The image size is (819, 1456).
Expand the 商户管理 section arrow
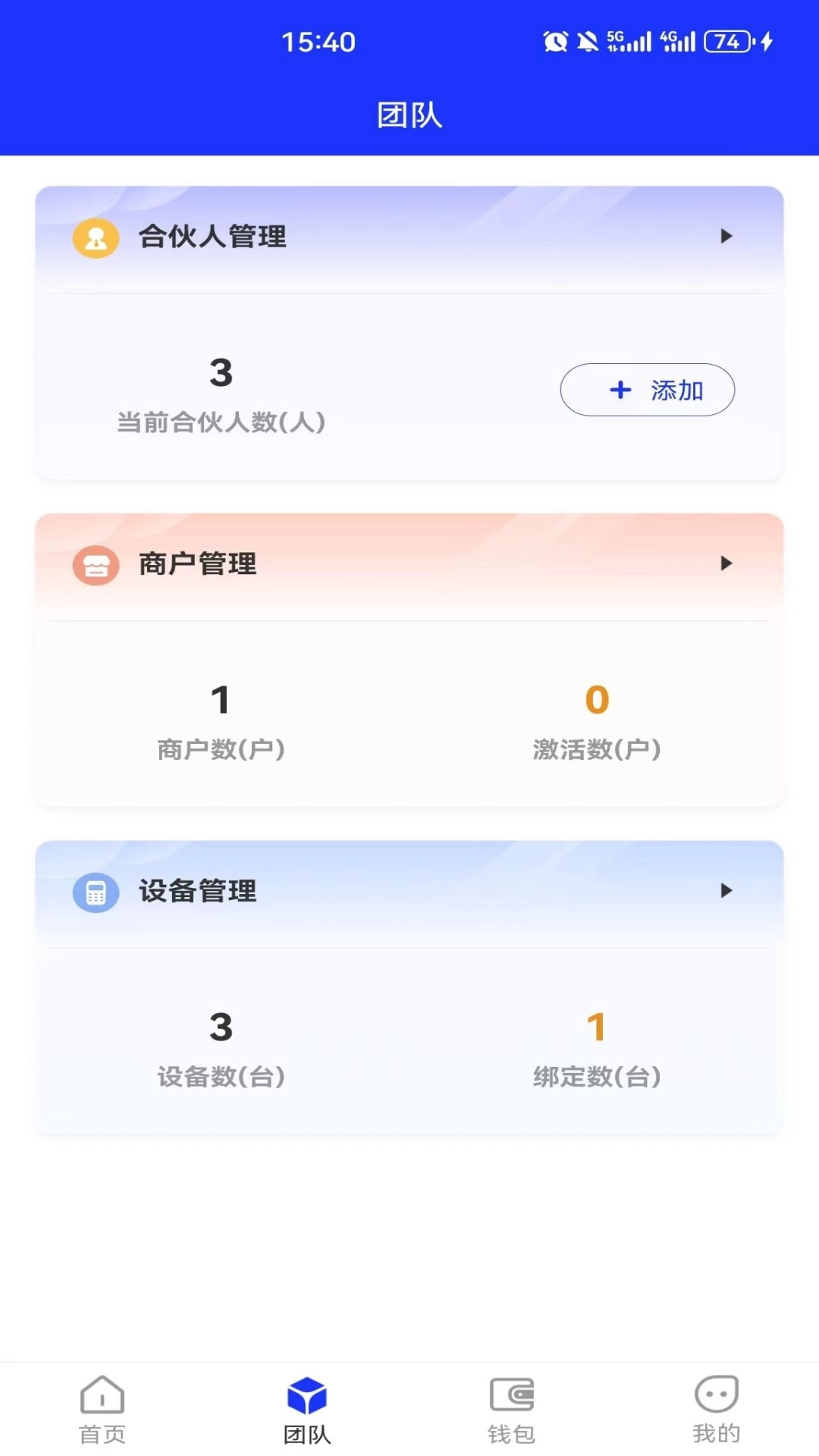pyautogui.click(x=727, y=564)
